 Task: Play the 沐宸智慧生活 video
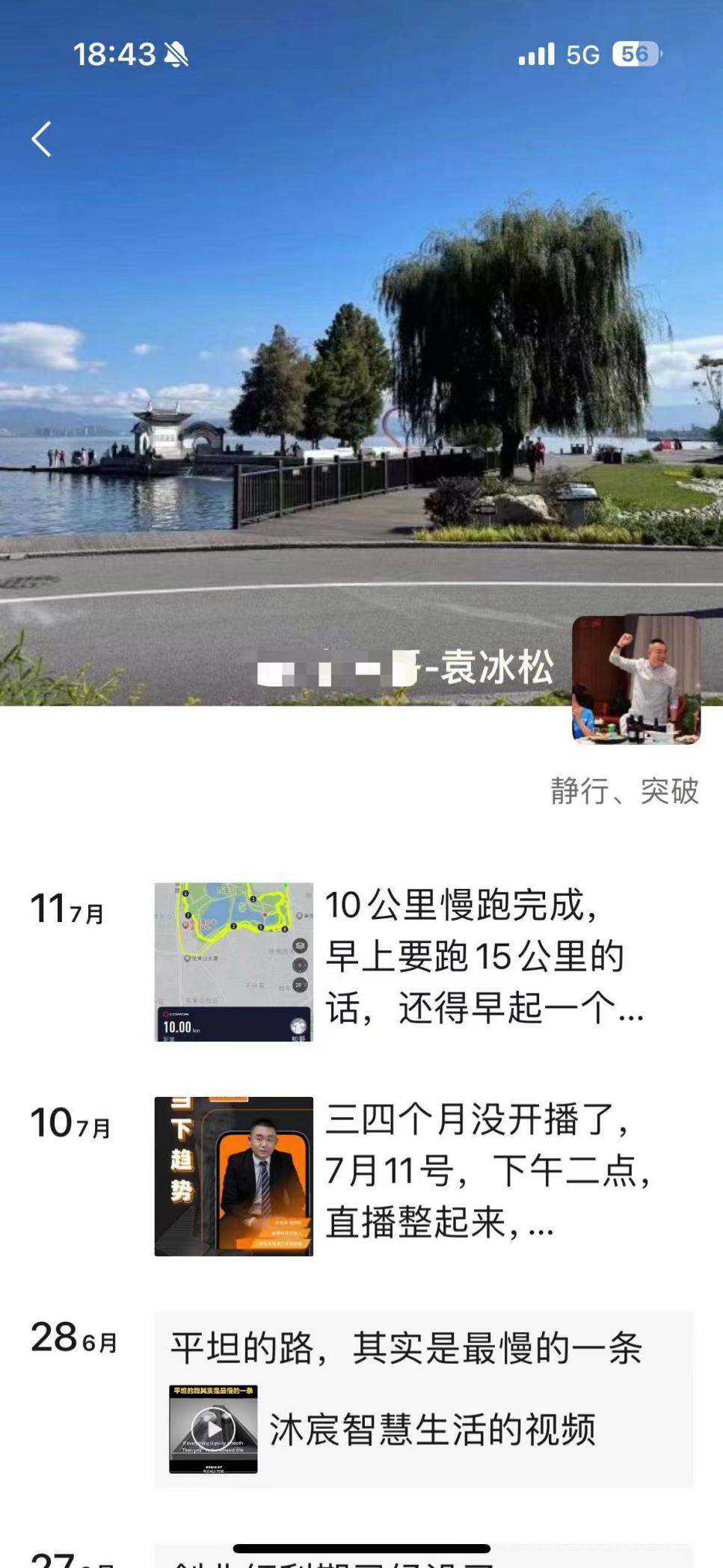[213, 1429]
